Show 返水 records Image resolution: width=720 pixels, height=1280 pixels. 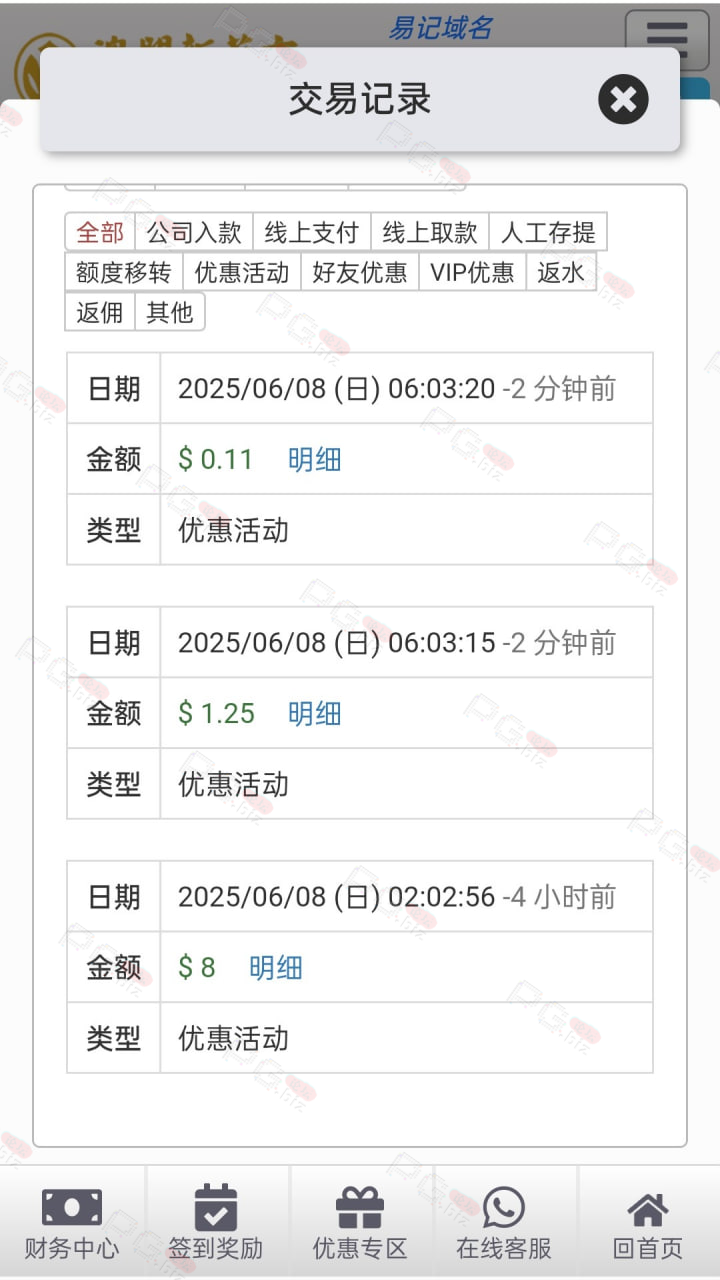561,272
